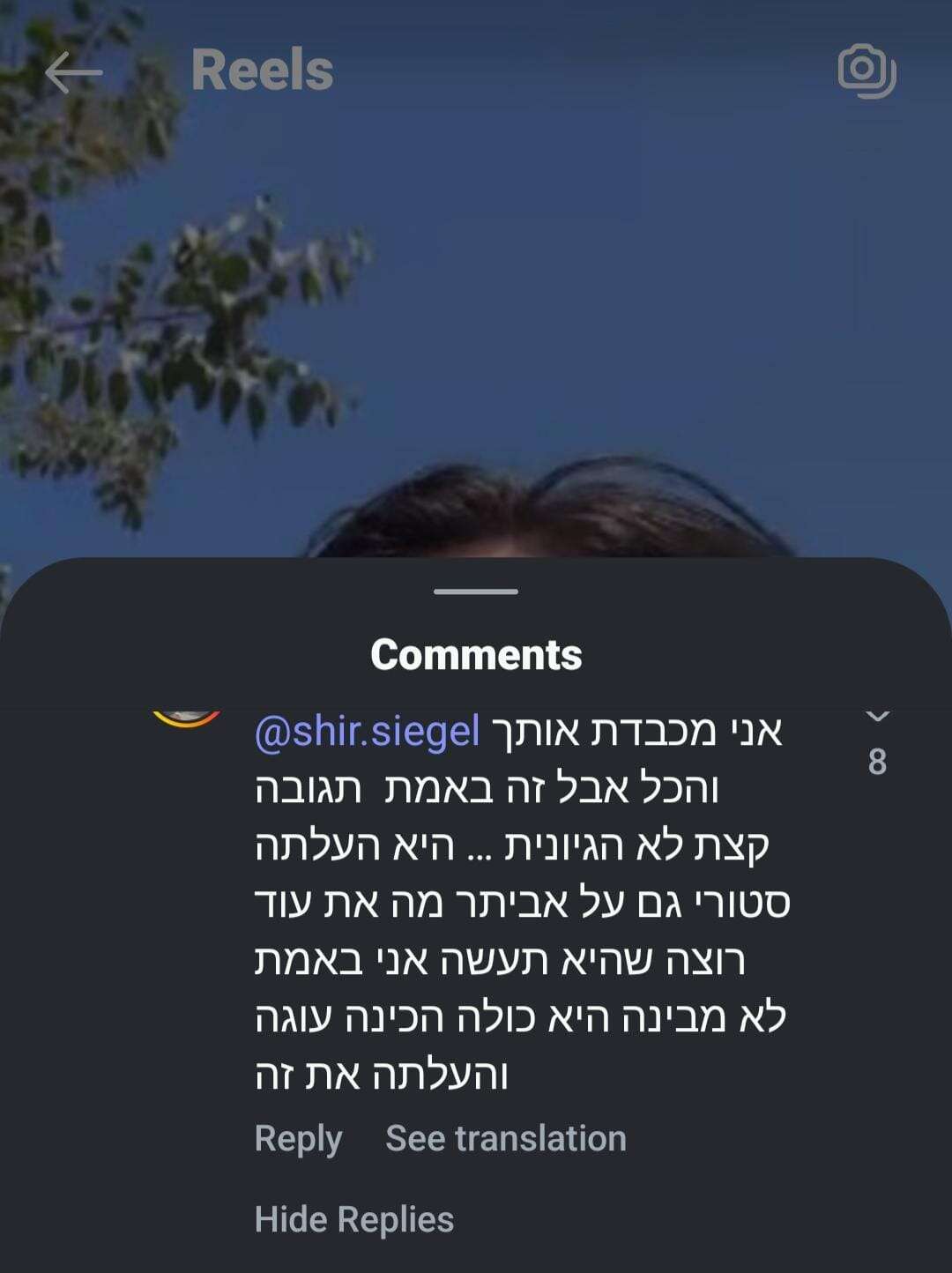Viewport: 952px width, 1273px height.
Task: Hide replies under this comment
Action: 353,1220
